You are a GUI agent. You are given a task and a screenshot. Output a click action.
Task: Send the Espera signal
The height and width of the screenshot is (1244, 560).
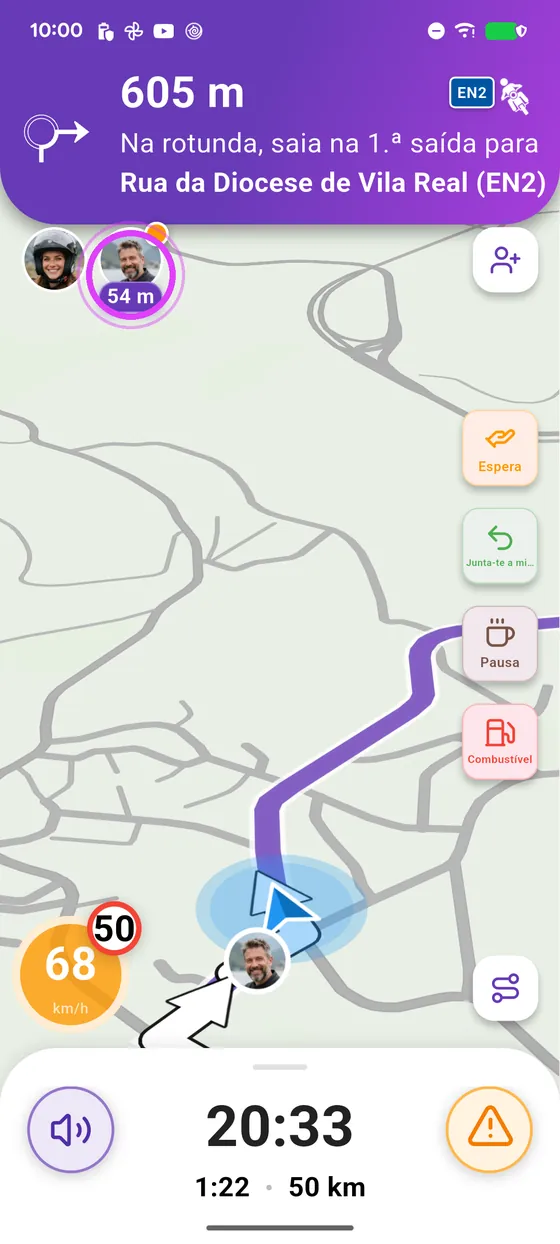[500, 448]
